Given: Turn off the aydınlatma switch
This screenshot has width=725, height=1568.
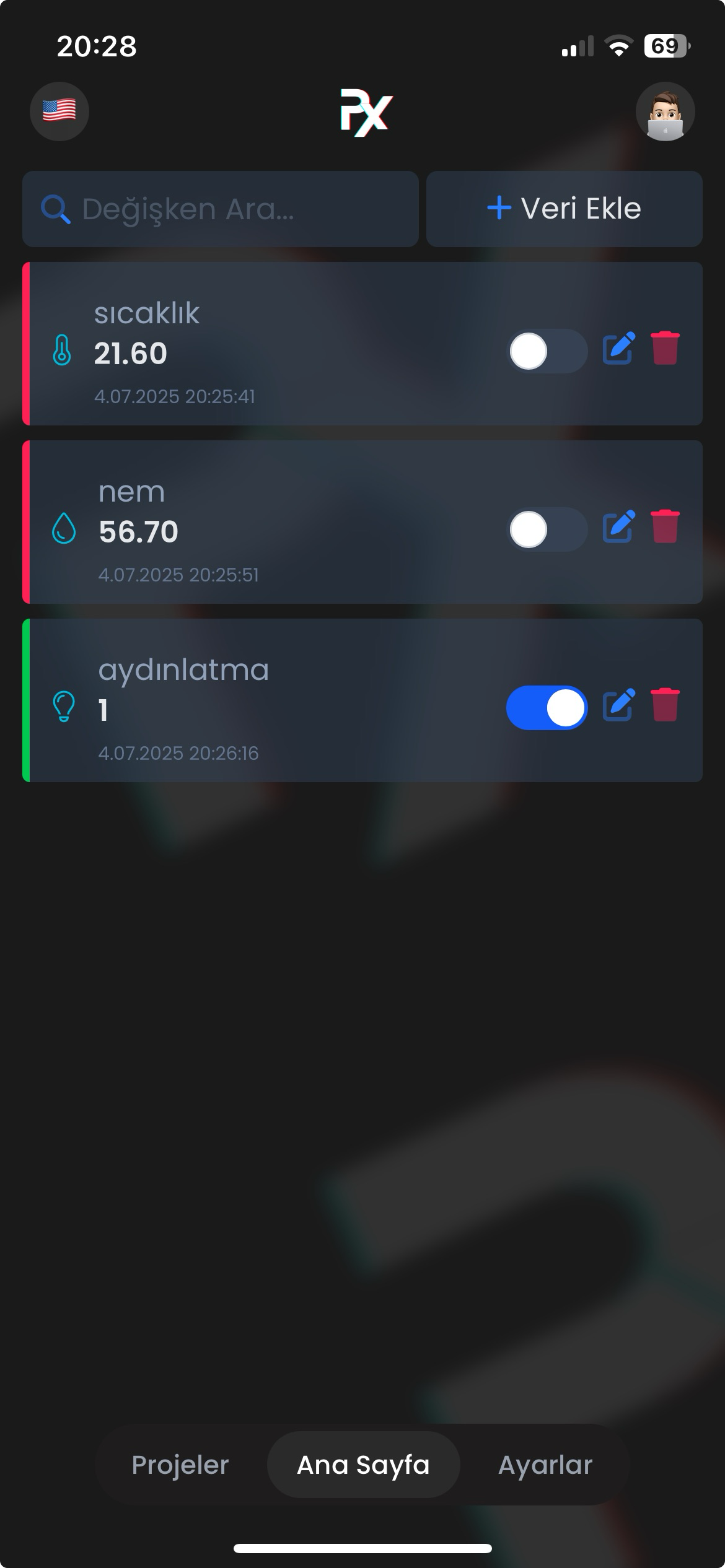Looking at the screenshot, I should [547, 708].
